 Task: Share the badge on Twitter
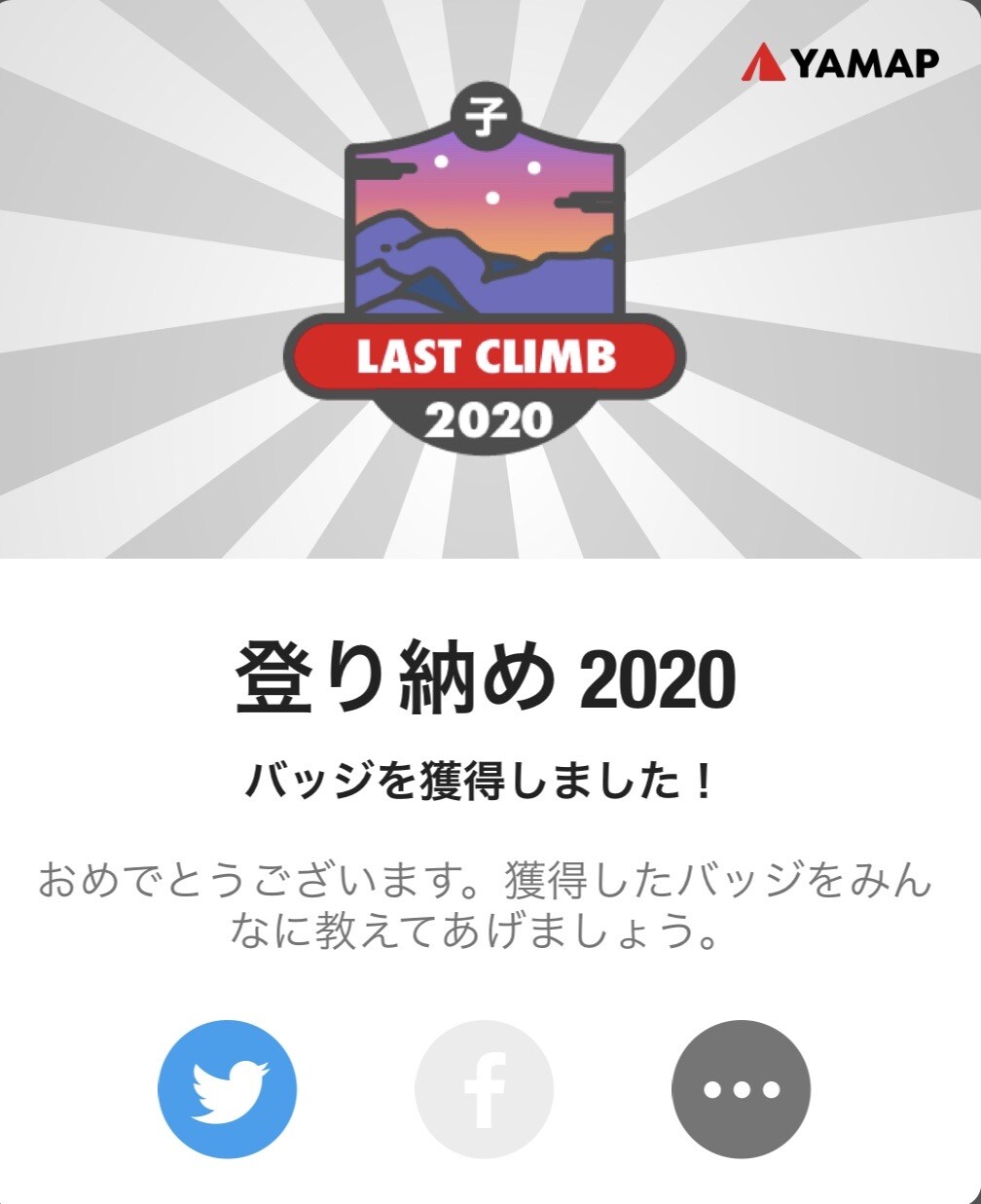coord(227,1088)
